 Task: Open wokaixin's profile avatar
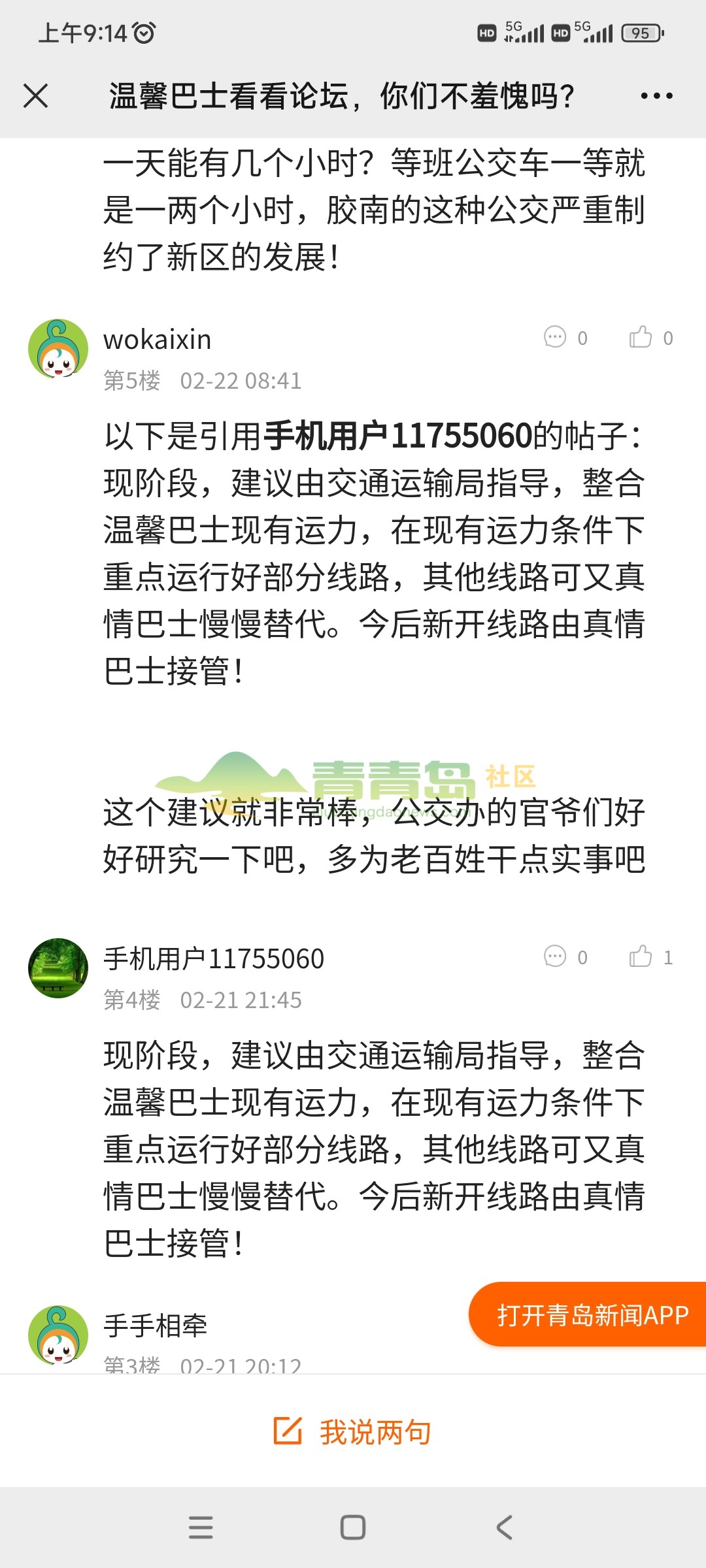[x=58, y=349]
